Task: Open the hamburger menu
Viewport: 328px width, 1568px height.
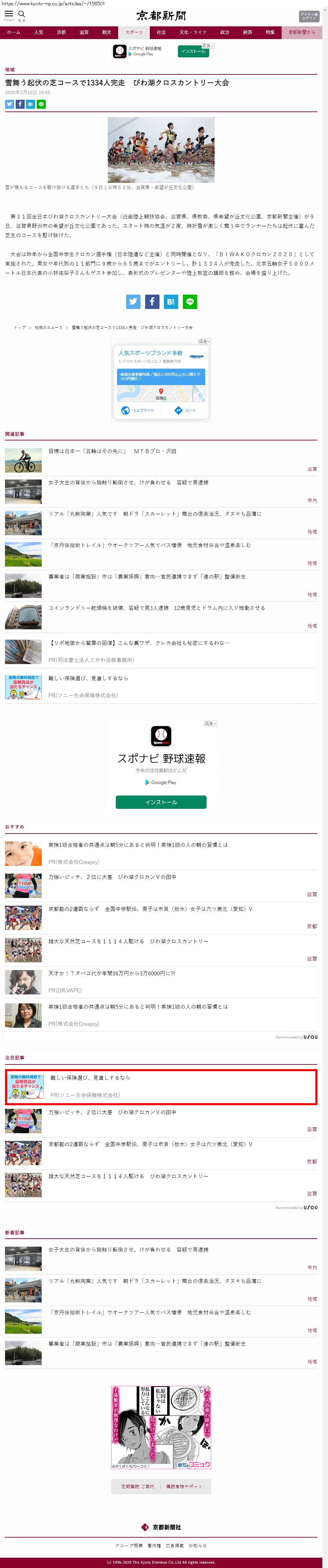Action: tap(9, 15)
